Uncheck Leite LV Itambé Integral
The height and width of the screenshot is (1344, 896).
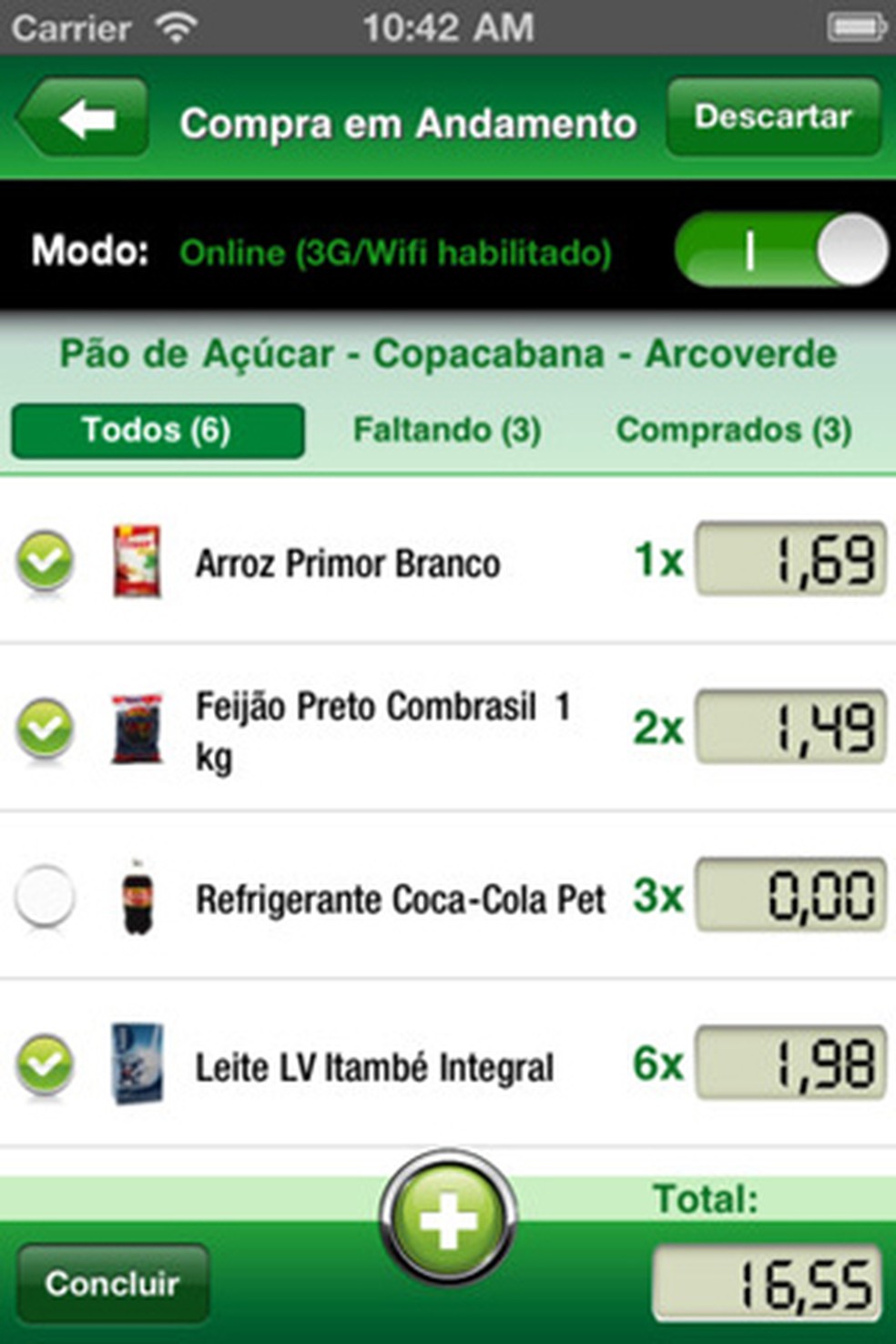click(x=45, y=1064)
